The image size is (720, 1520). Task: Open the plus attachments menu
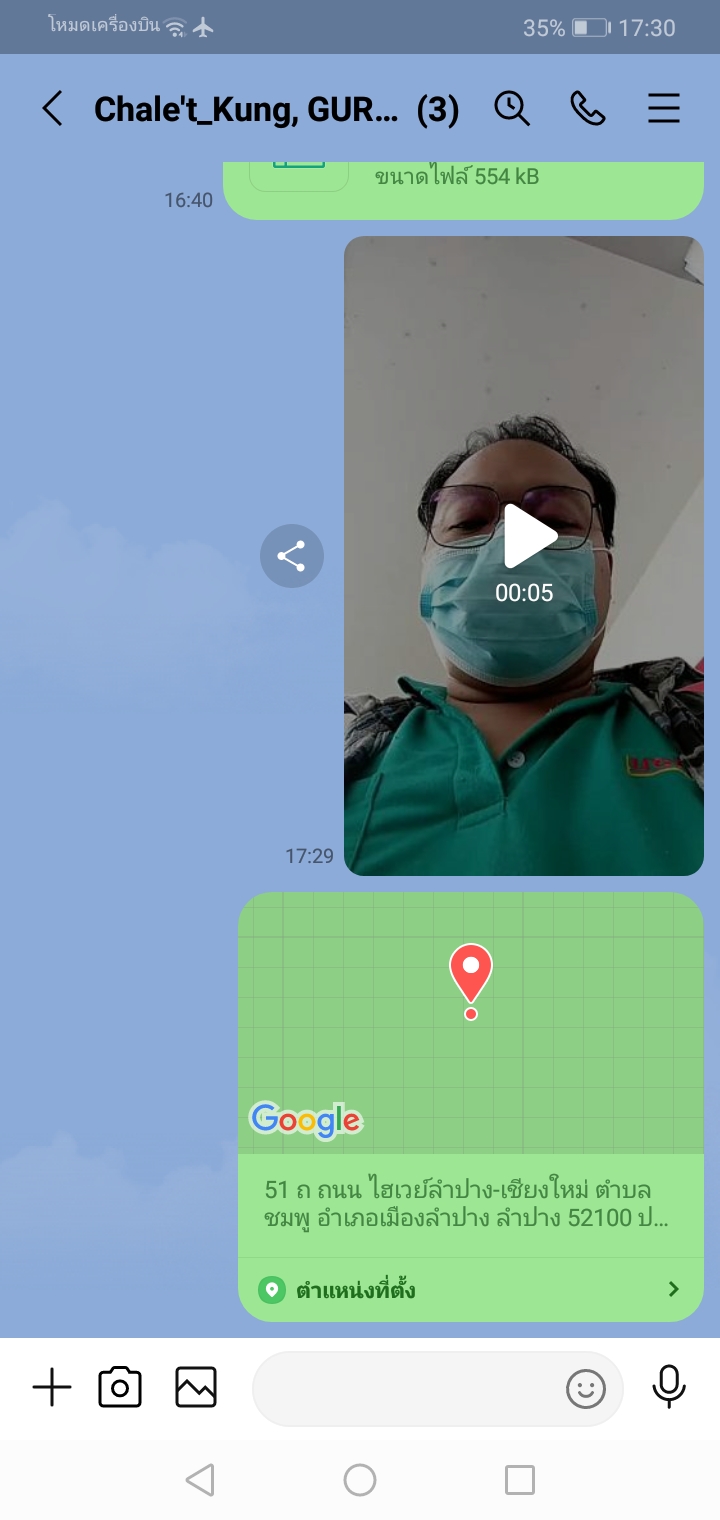52,1388
